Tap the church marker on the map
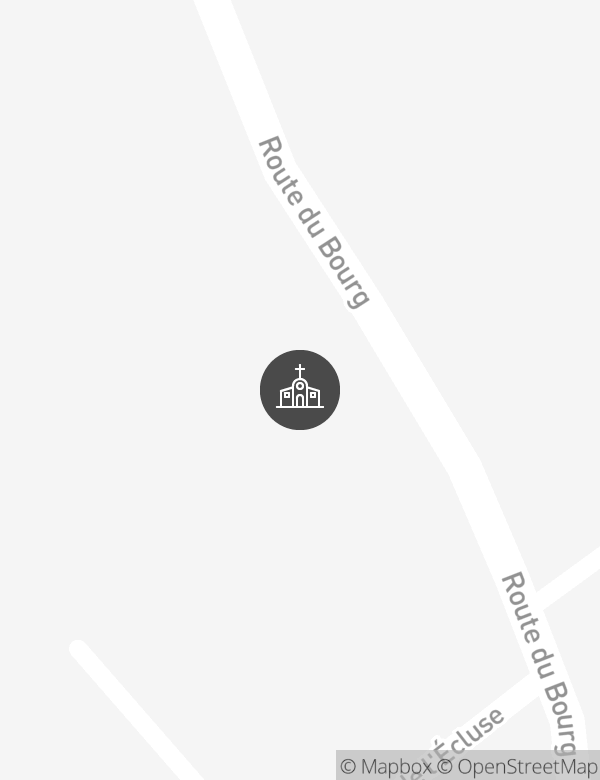 pyautogui.click(x=300, y=390)
